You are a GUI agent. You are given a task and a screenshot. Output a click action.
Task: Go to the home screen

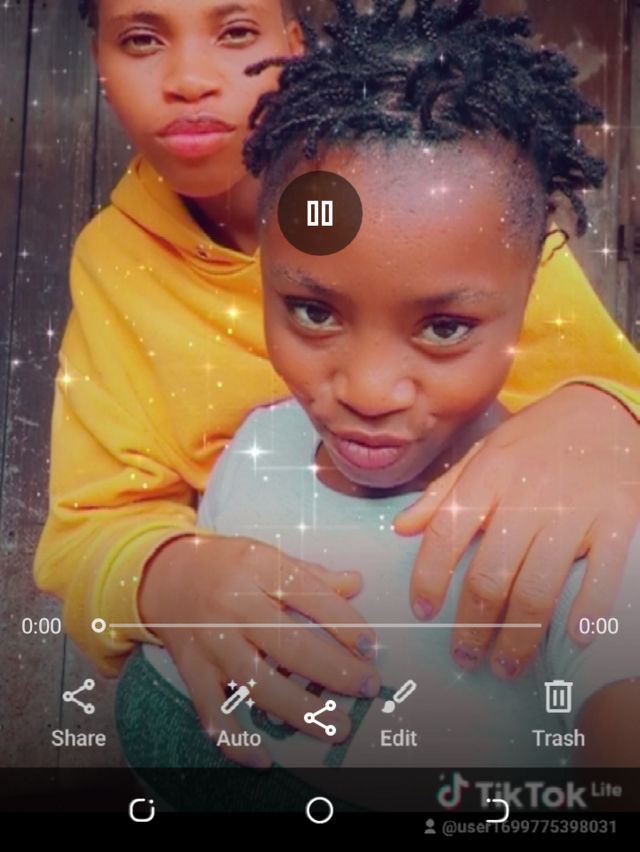319,810
